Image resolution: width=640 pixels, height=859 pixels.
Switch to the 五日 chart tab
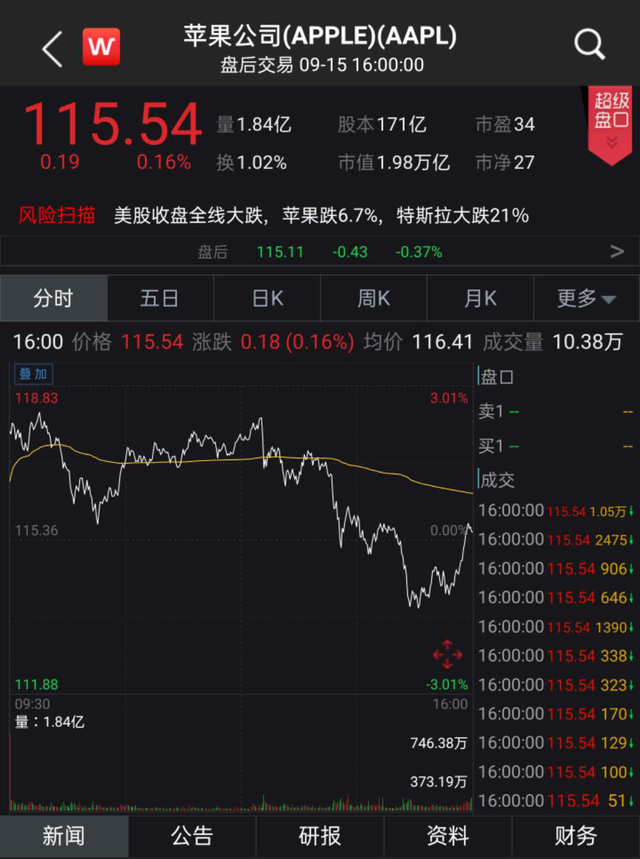click(160, 298)
